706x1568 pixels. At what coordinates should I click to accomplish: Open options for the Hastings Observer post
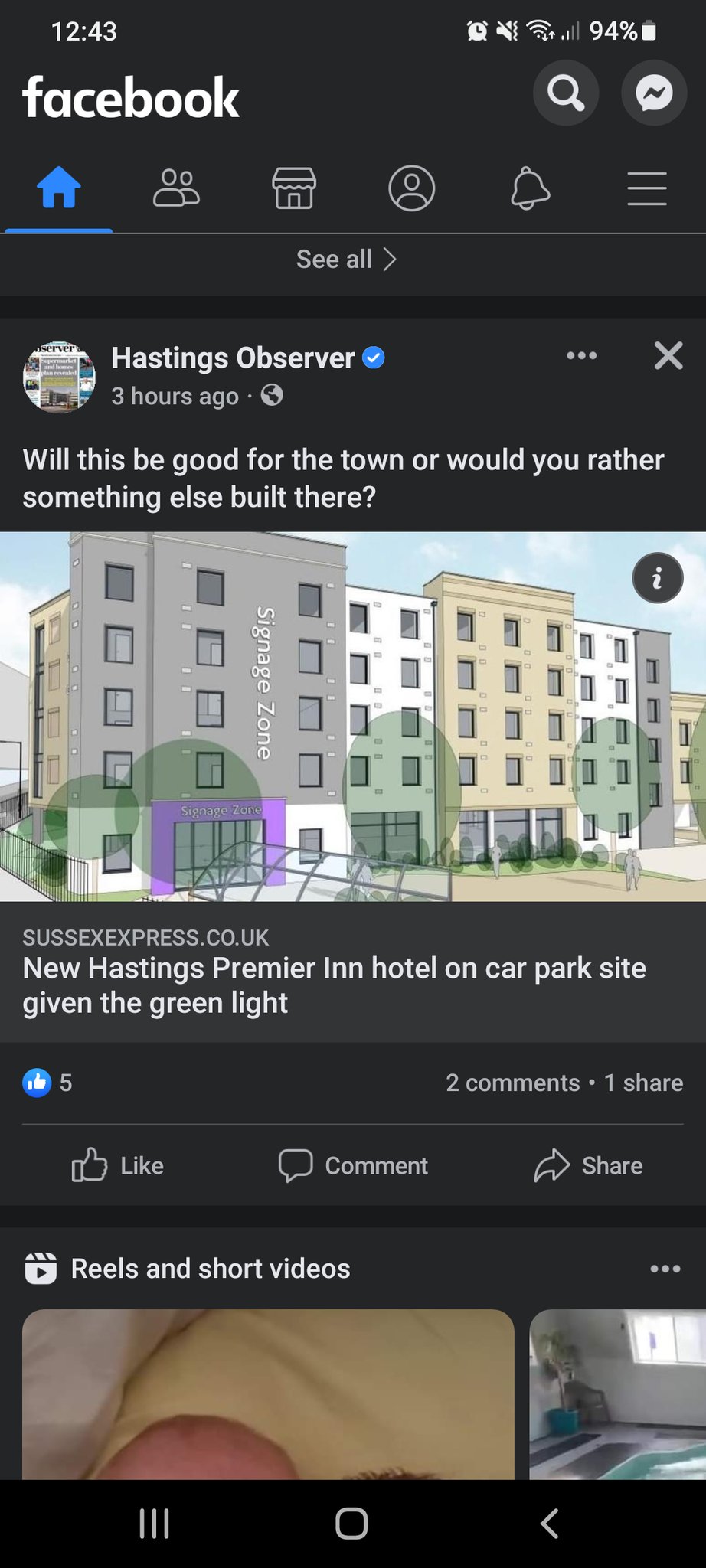(x=581, y=355)
